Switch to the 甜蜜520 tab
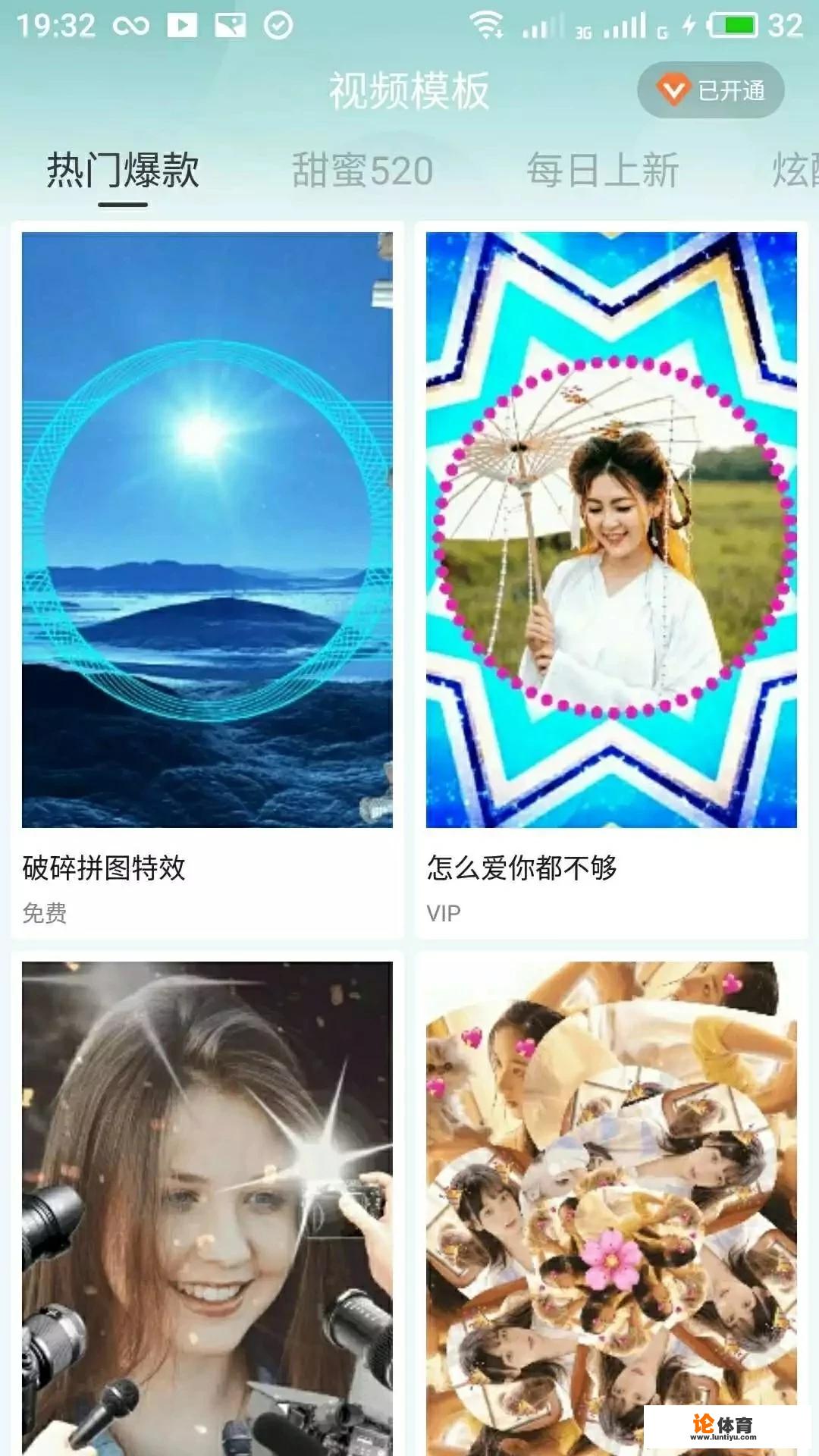Image resolution: width=819 pixels, height=1456 pixels. 362,170
